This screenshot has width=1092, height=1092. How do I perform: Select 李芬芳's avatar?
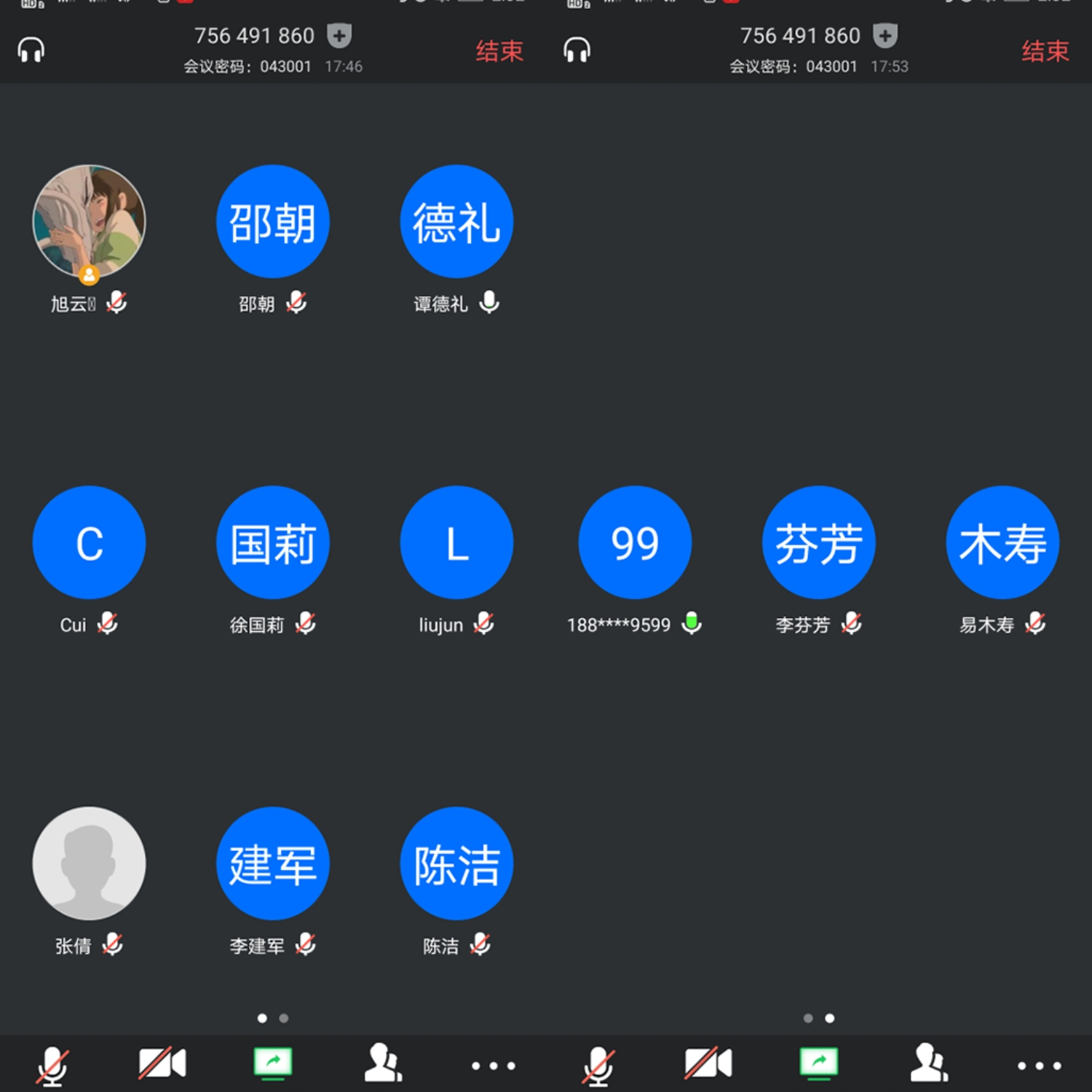click(819, 542)
